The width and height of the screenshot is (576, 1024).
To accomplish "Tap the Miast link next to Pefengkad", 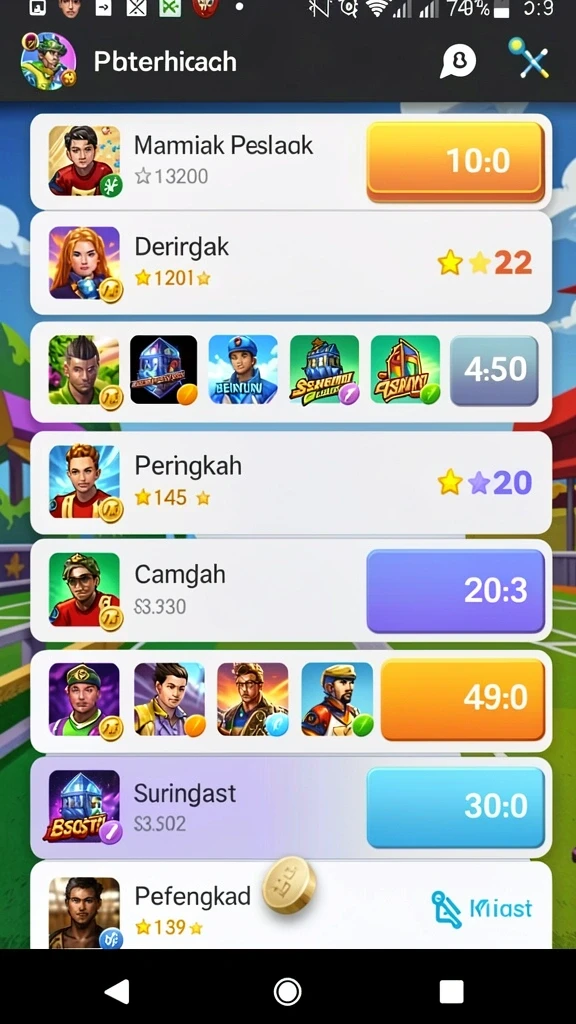I will pyautogui.click(x=482, y=908).
